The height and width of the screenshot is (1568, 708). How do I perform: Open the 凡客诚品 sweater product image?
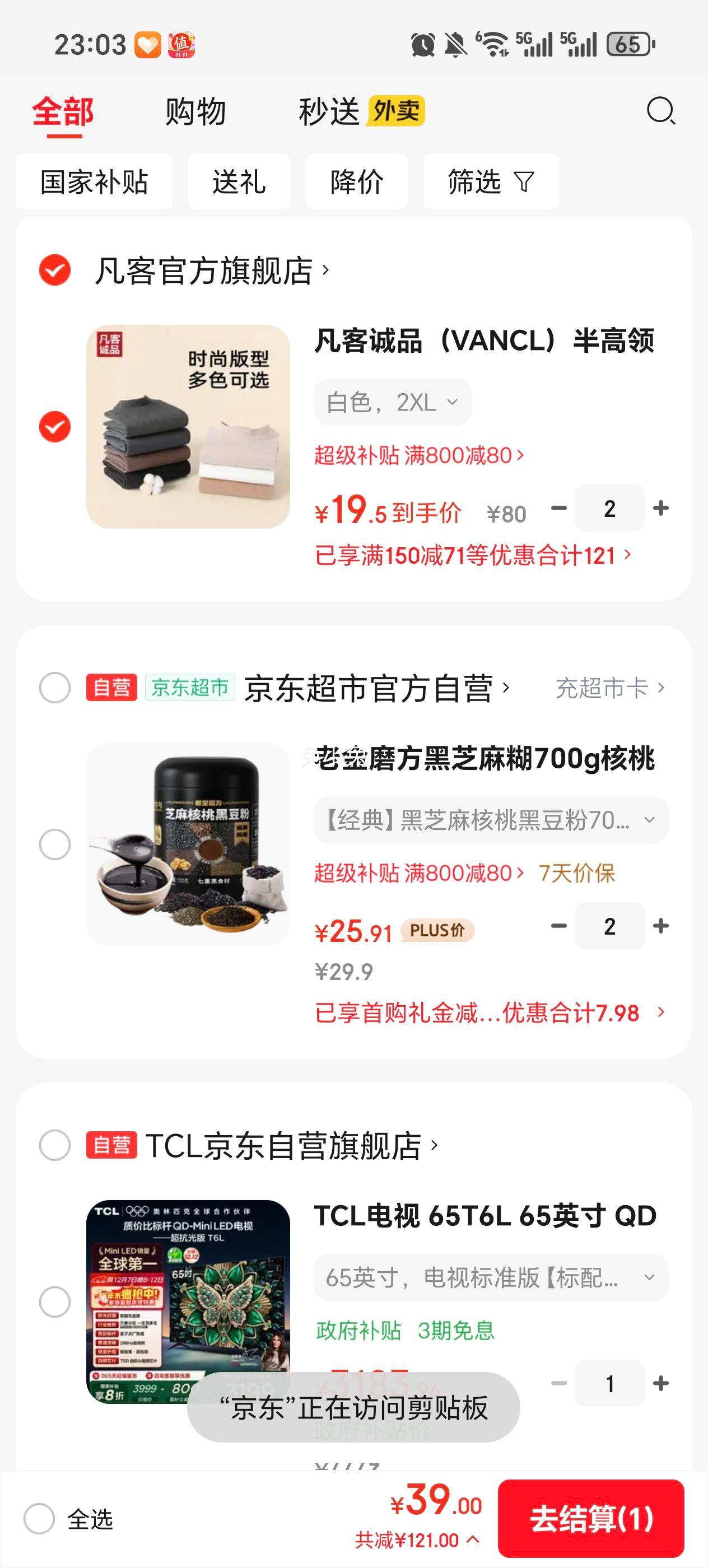(x=188, y=427)
